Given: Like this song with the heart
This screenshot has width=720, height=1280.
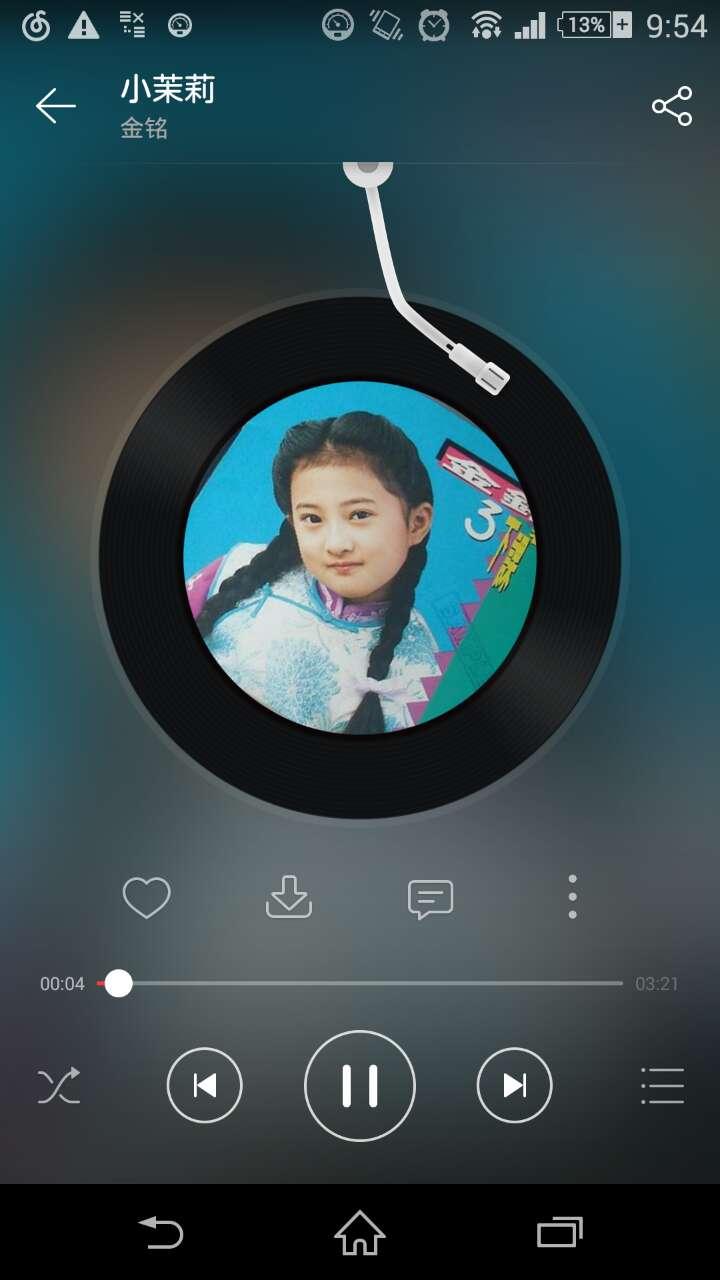Looking at the screenshot, I should pyautogui.click(x=147, y=897).
